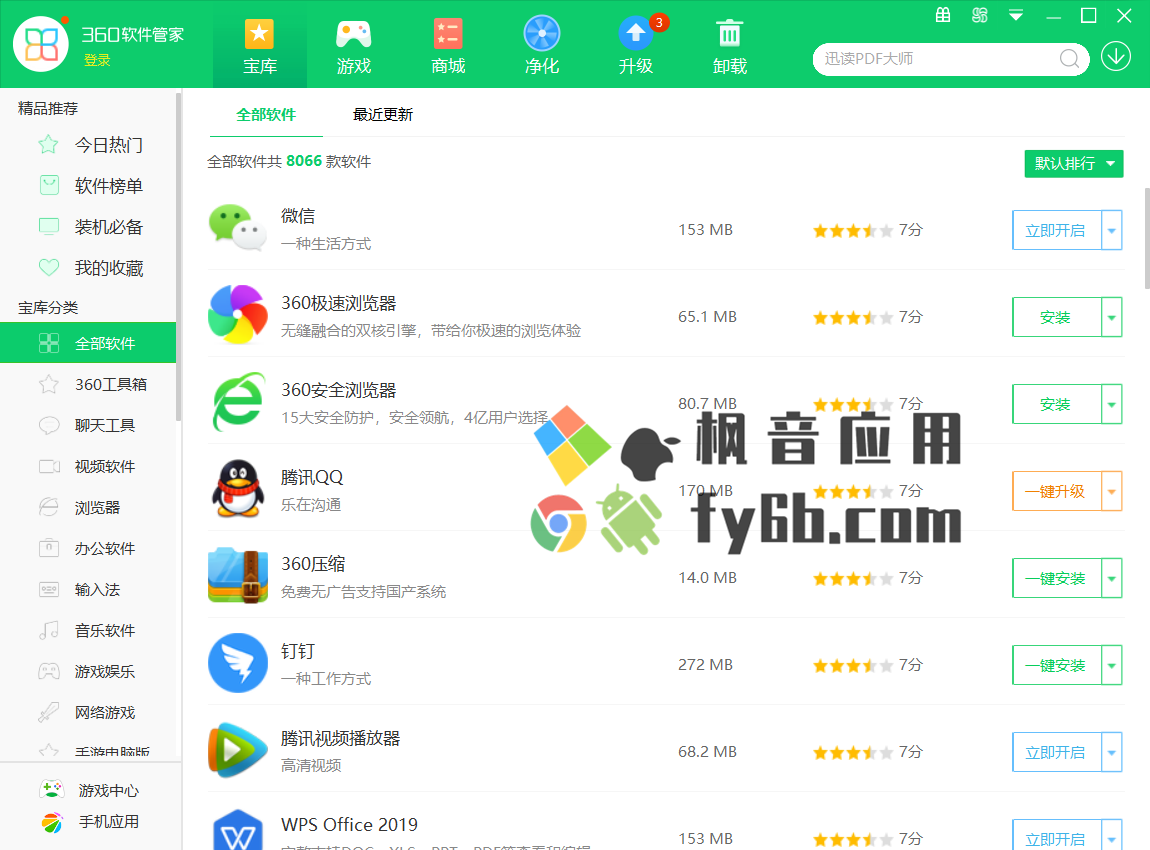Open 升级 with 3 pending updates
Viewport: 1150px width, 850px height.
click(x=636, y=46)
